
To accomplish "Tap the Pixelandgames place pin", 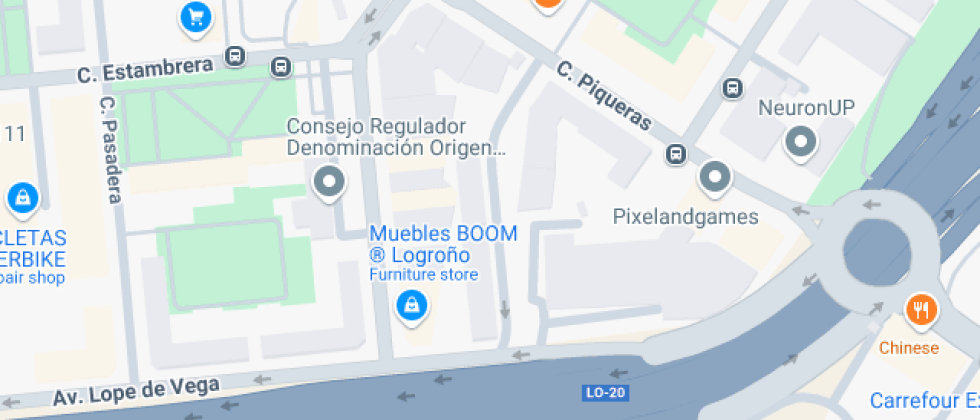I will click(x=714, y=179).
